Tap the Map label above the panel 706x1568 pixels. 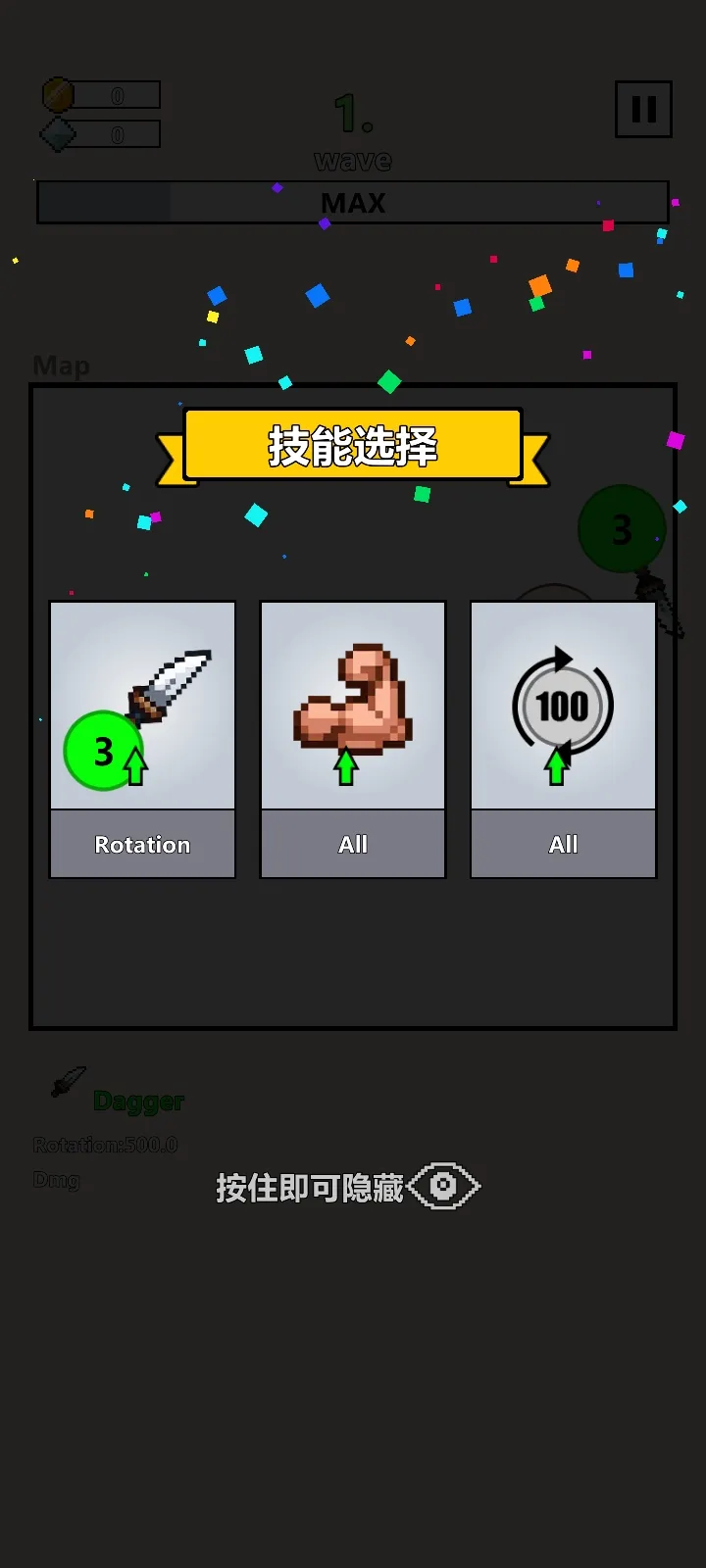61,366
